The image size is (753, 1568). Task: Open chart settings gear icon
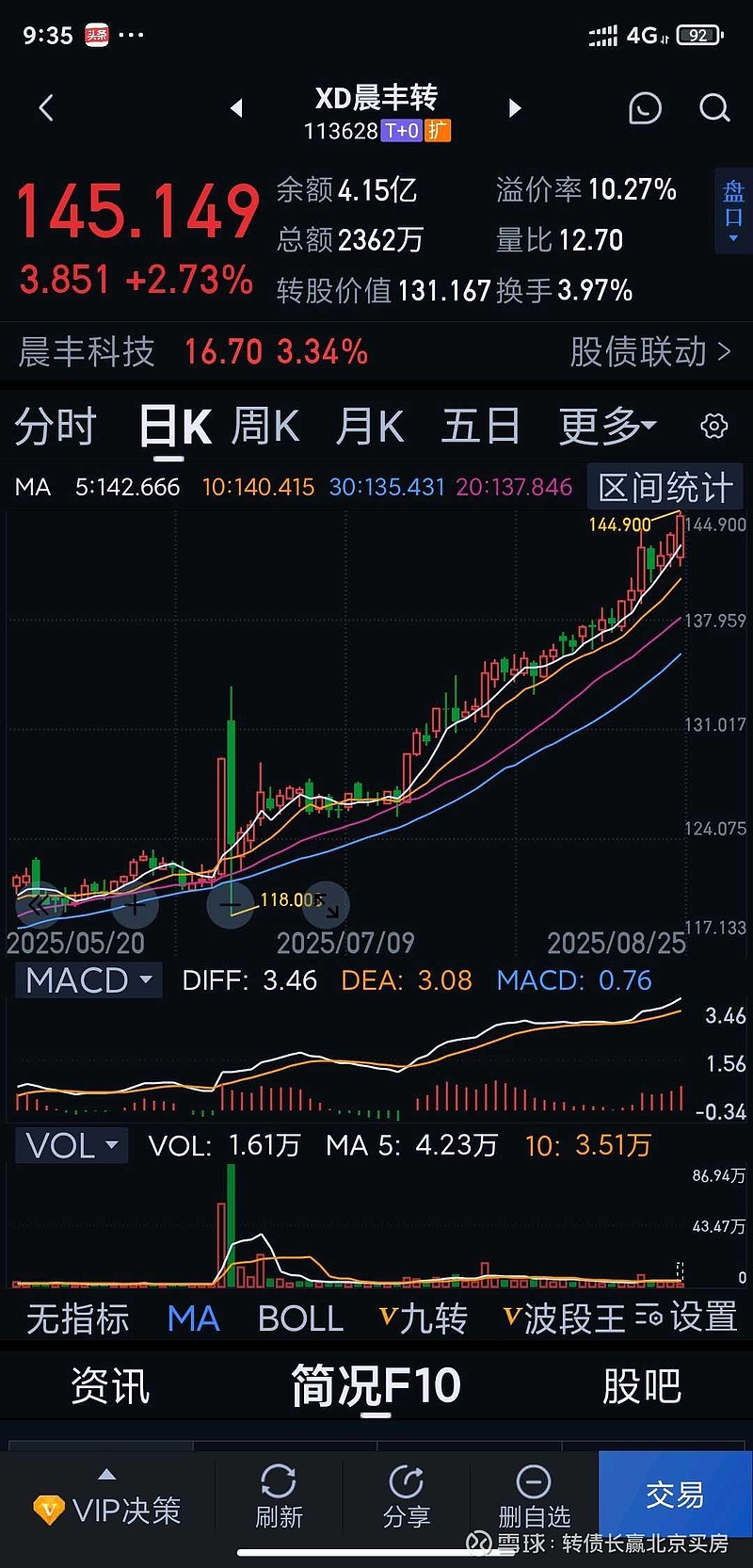(714, 427)
